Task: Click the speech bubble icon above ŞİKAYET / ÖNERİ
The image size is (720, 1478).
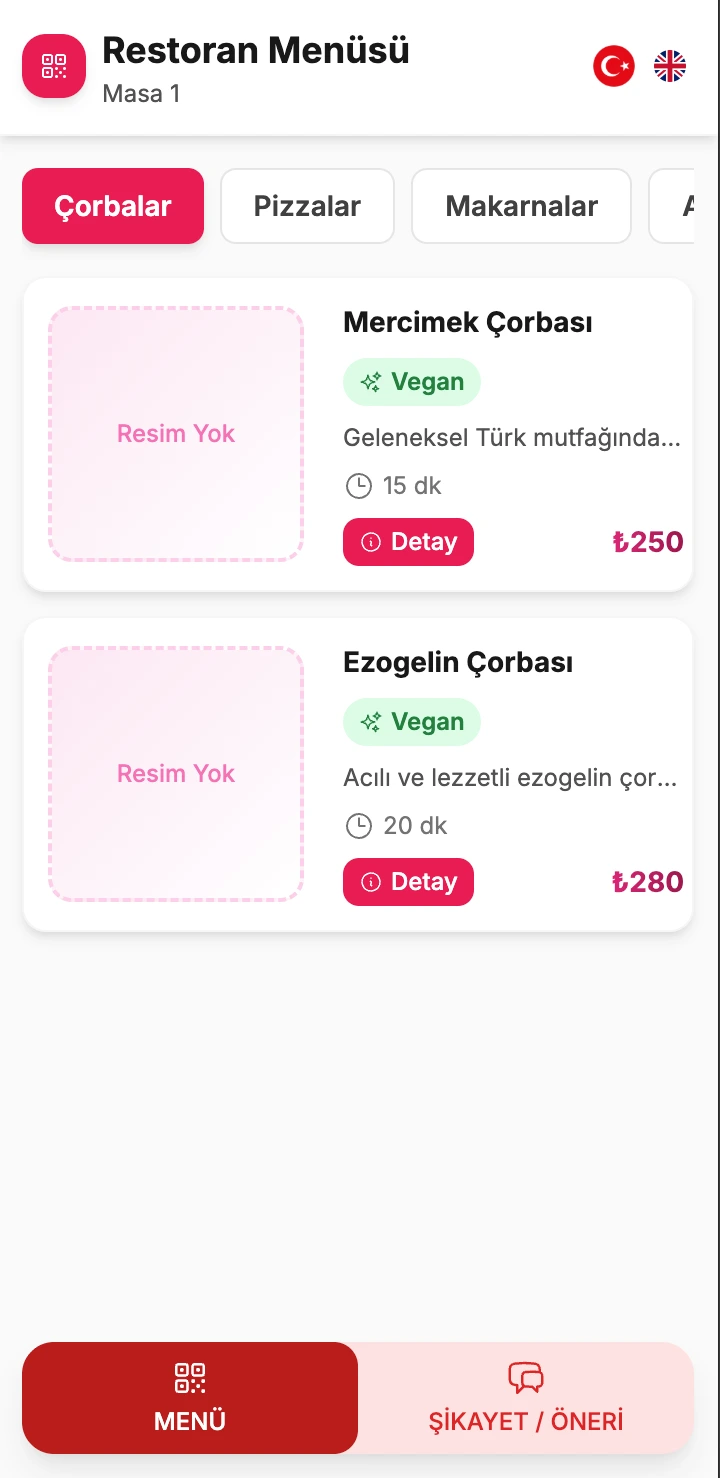Action: (527, 1377)
